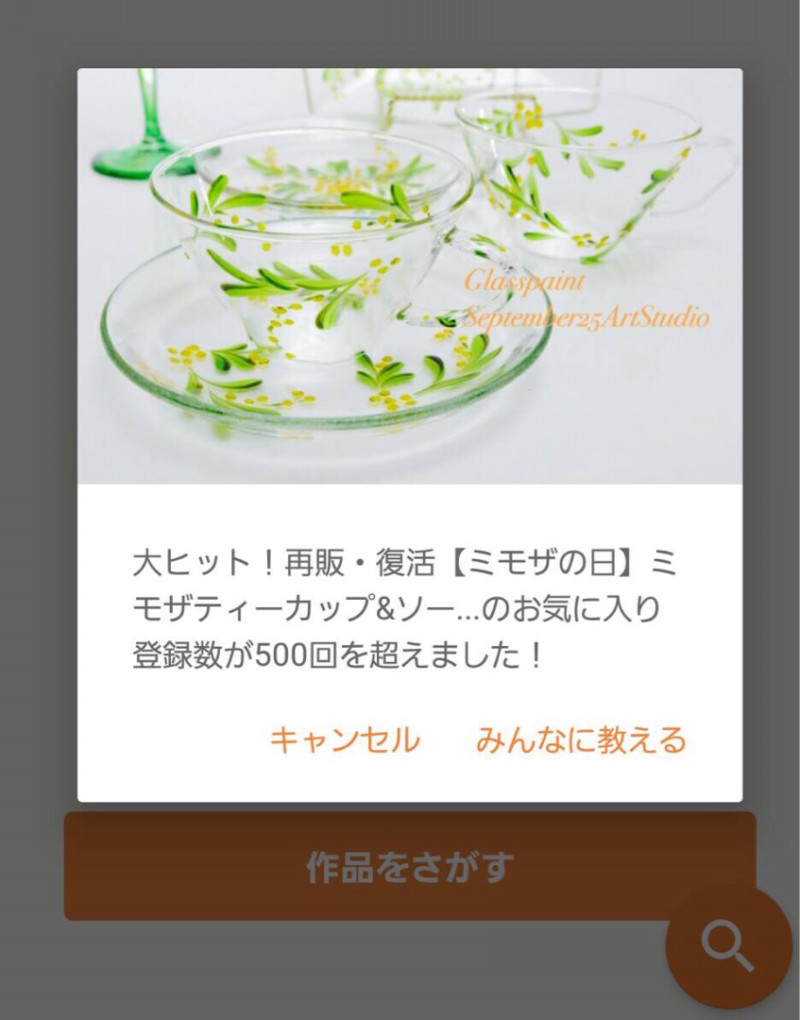The image size is (800, 1020).
Task: Tap キャンセル to dismiss the dialog
Action: click(344, 740)
